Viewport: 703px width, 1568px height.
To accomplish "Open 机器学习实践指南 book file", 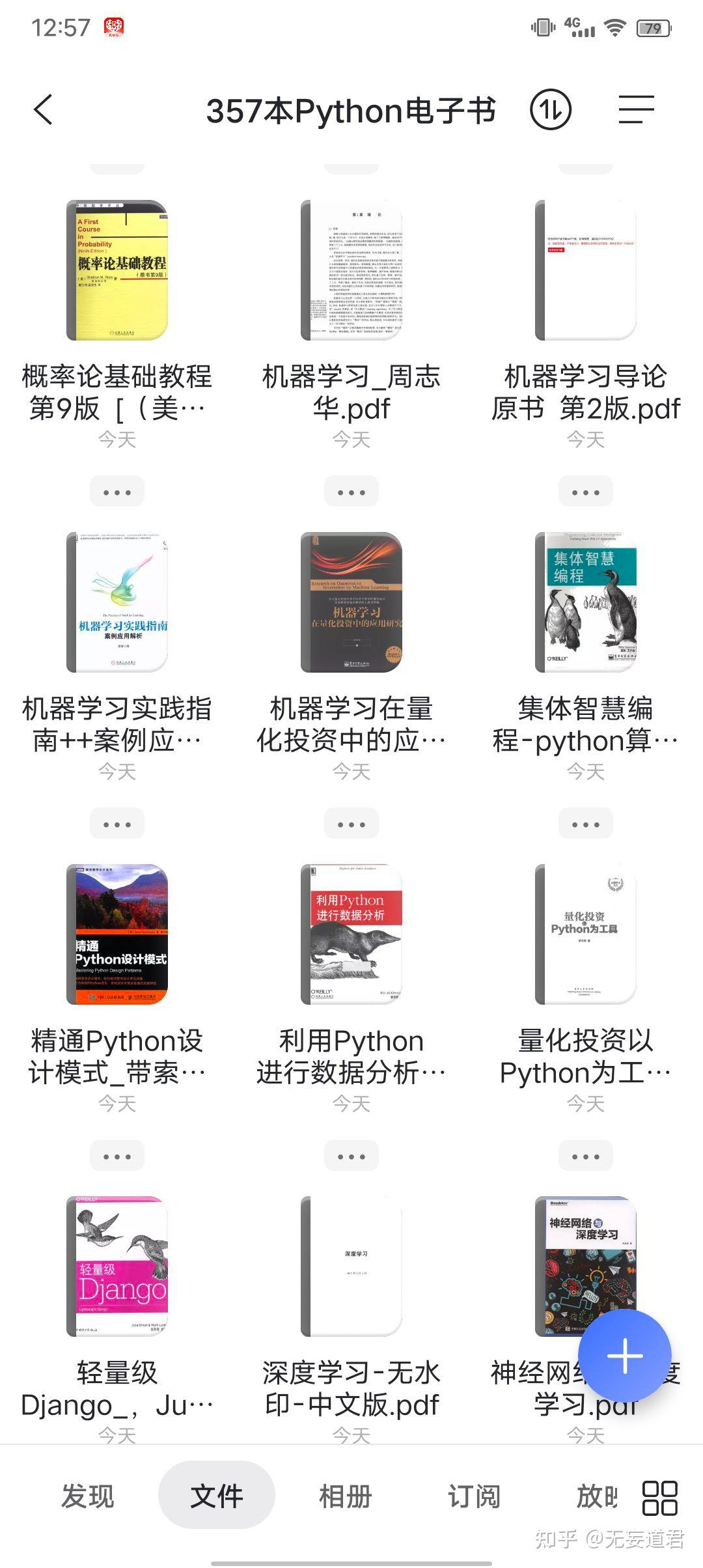I will click(x=117, y=602).
